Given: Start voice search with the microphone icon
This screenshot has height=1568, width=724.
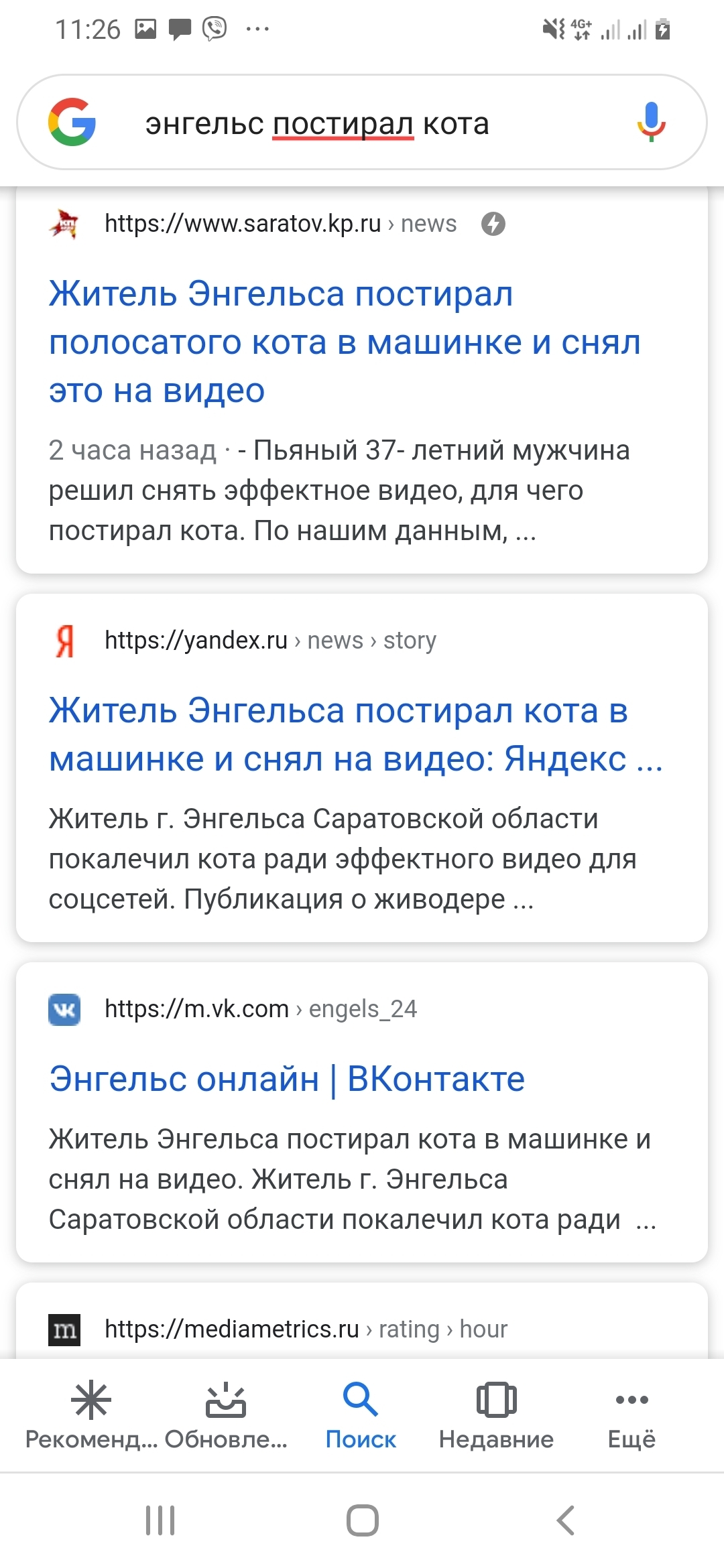Looking at the screenshot, I should coord(651,122).
